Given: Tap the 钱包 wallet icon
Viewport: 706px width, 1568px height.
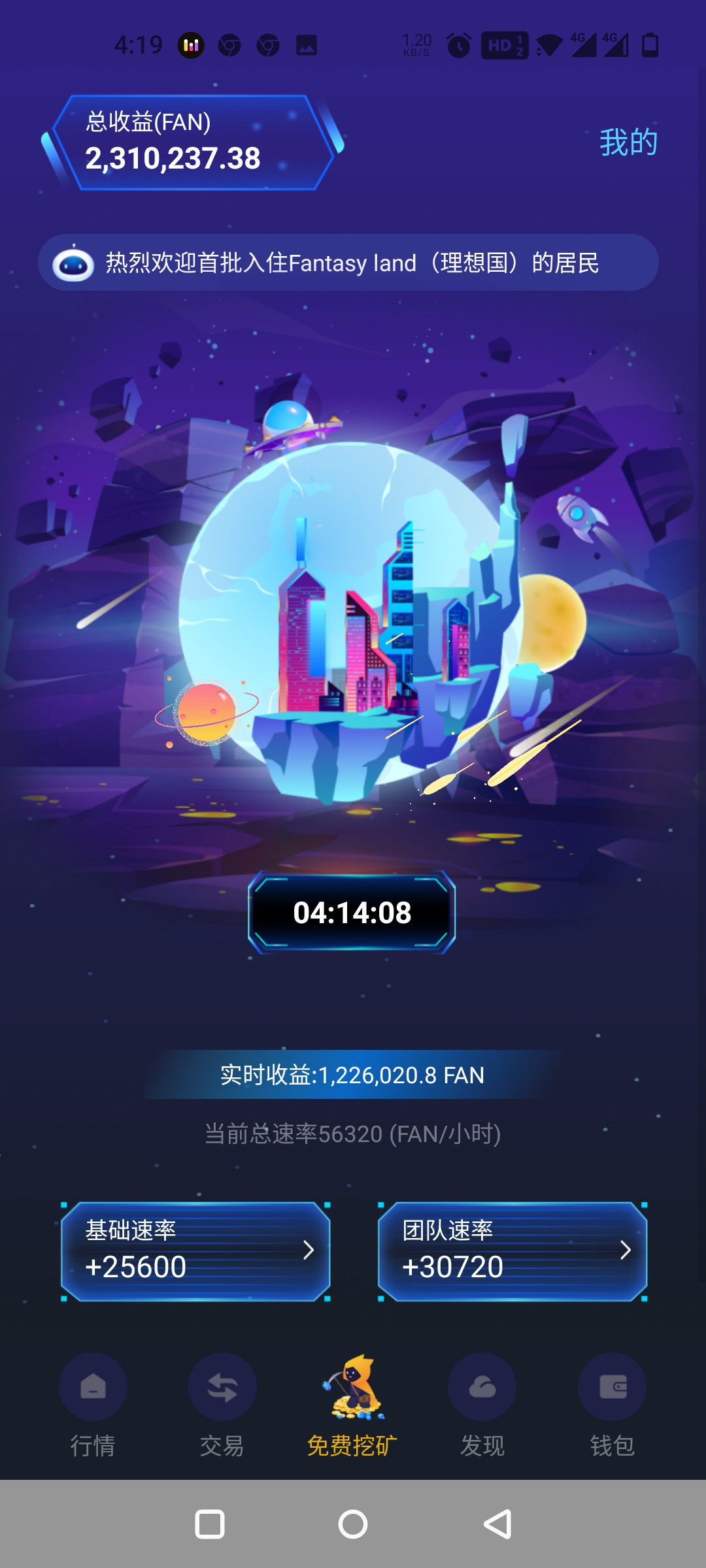Looking at the screenshot, I should pyautogui.click(x=612, y=1386).
